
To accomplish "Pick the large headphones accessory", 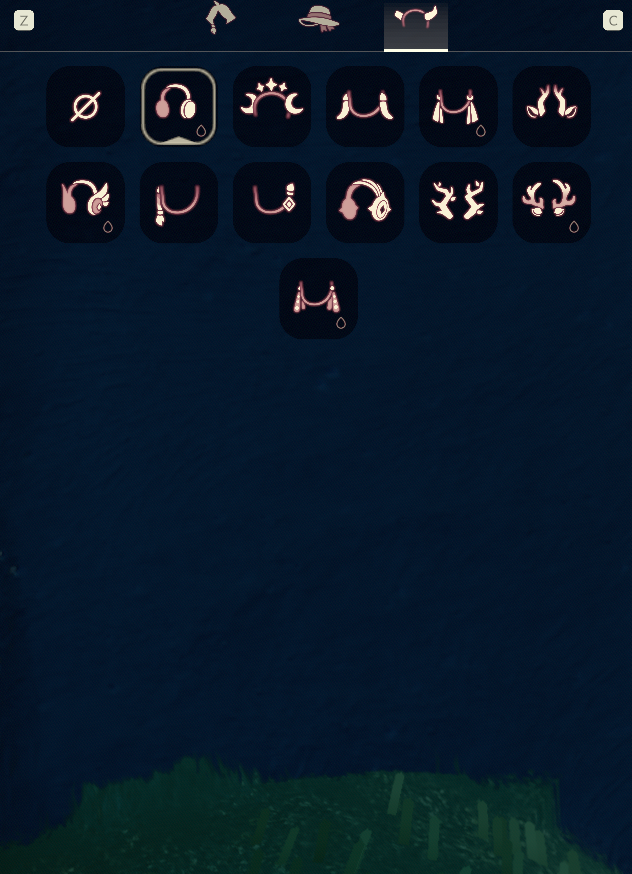I will [x=365, y=203].
